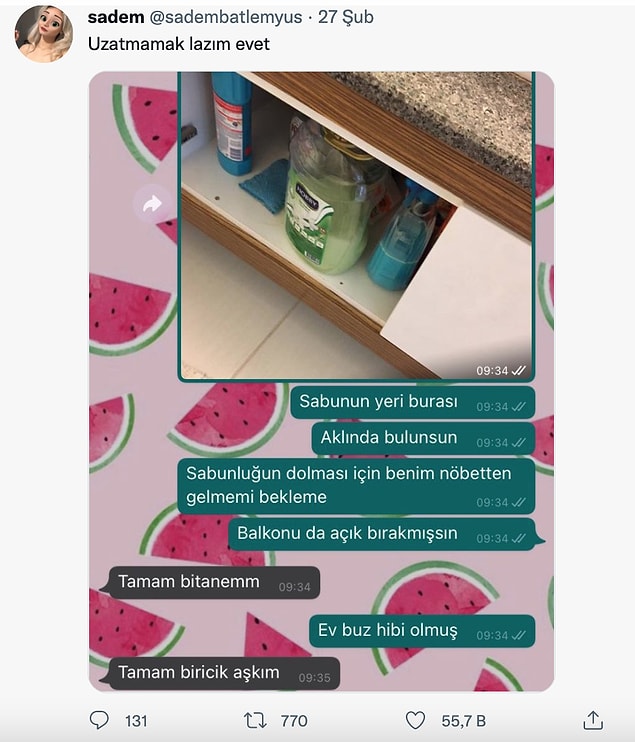Screen dimensions: 635x742
Task: Reply to sadem's tweet
Action: coord(99,720)
